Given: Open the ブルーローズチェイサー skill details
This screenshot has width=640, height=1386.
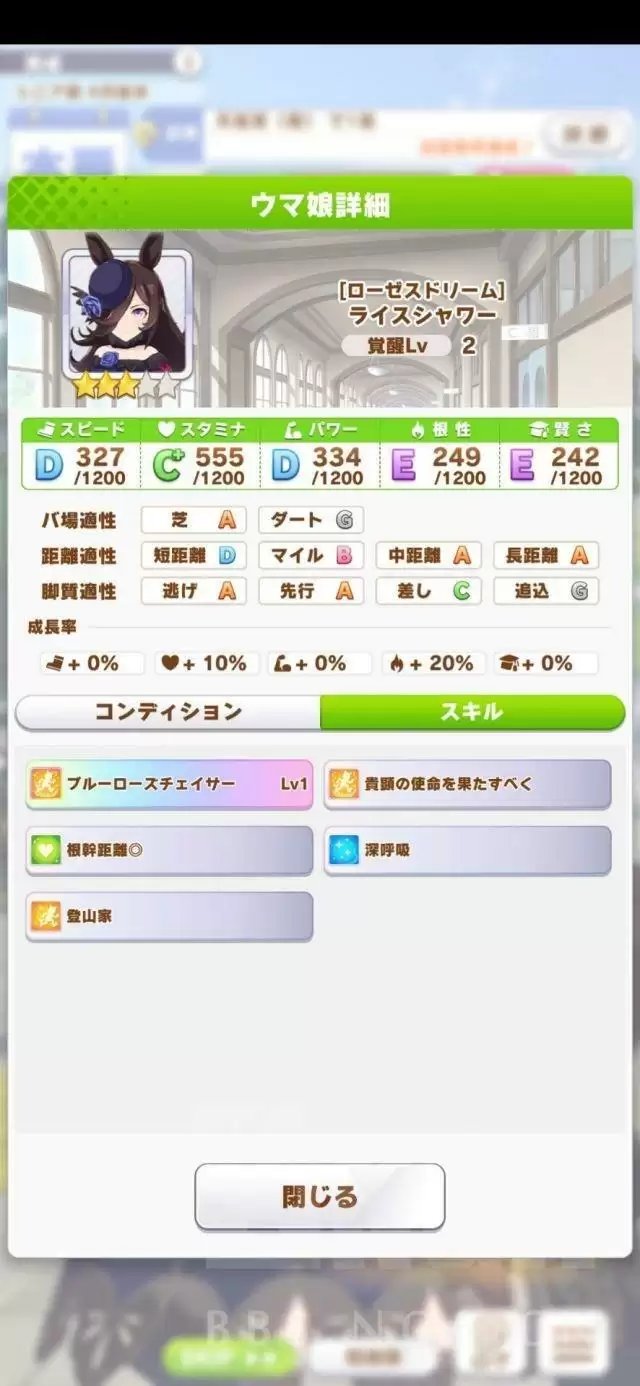Looking at the screenshot, I should tap(169, 784).
